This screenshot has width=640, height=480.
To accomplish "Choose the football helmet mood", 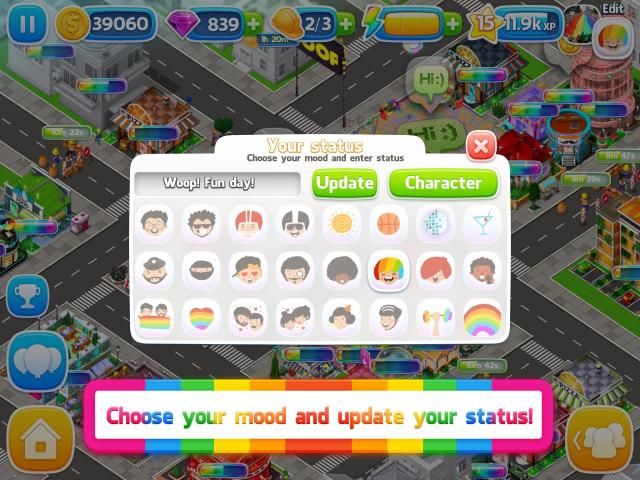I will click(x=247, y=222).
